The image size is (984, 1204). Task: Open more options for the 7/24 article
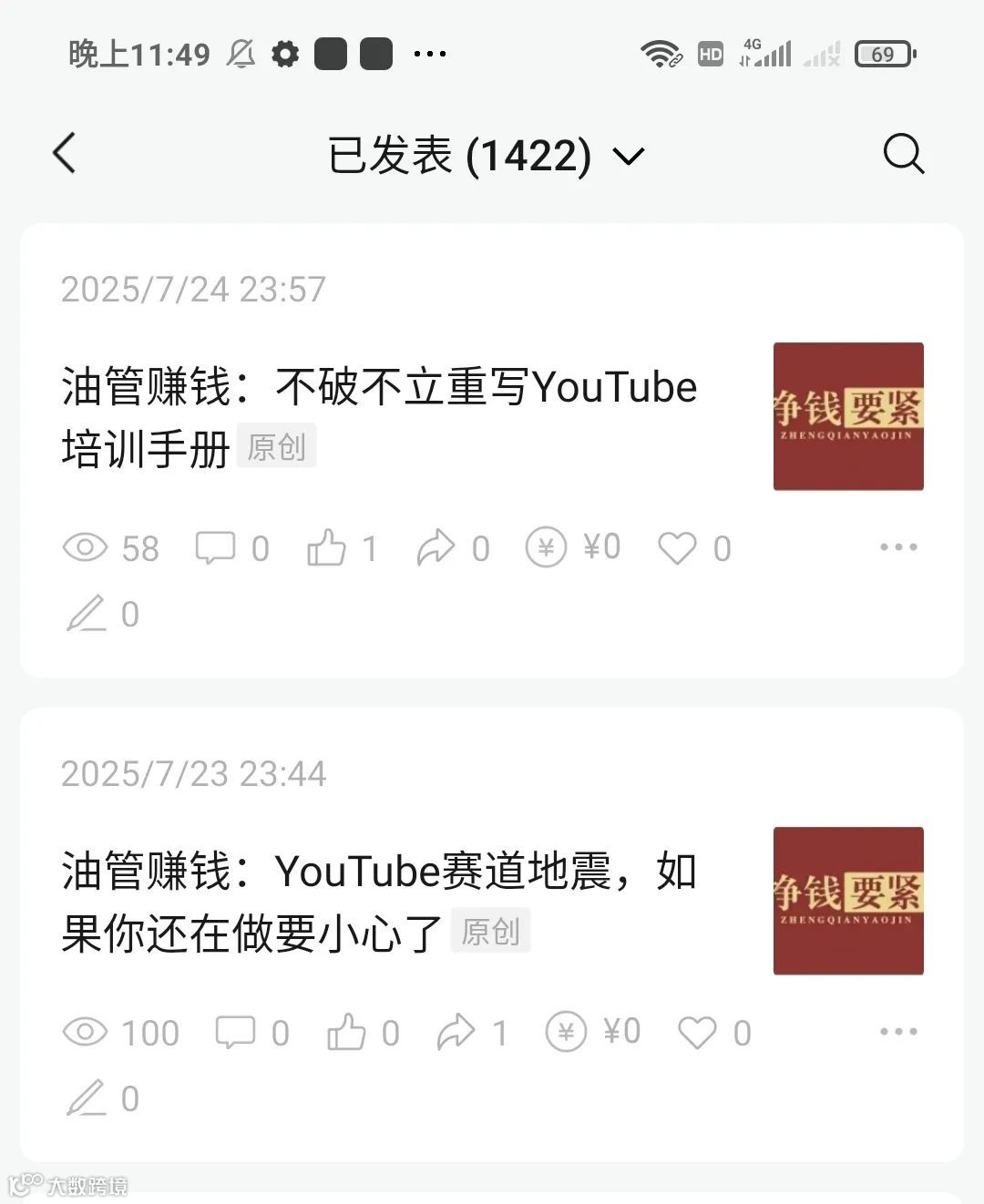pyautogui.click(x=898, y=547)
